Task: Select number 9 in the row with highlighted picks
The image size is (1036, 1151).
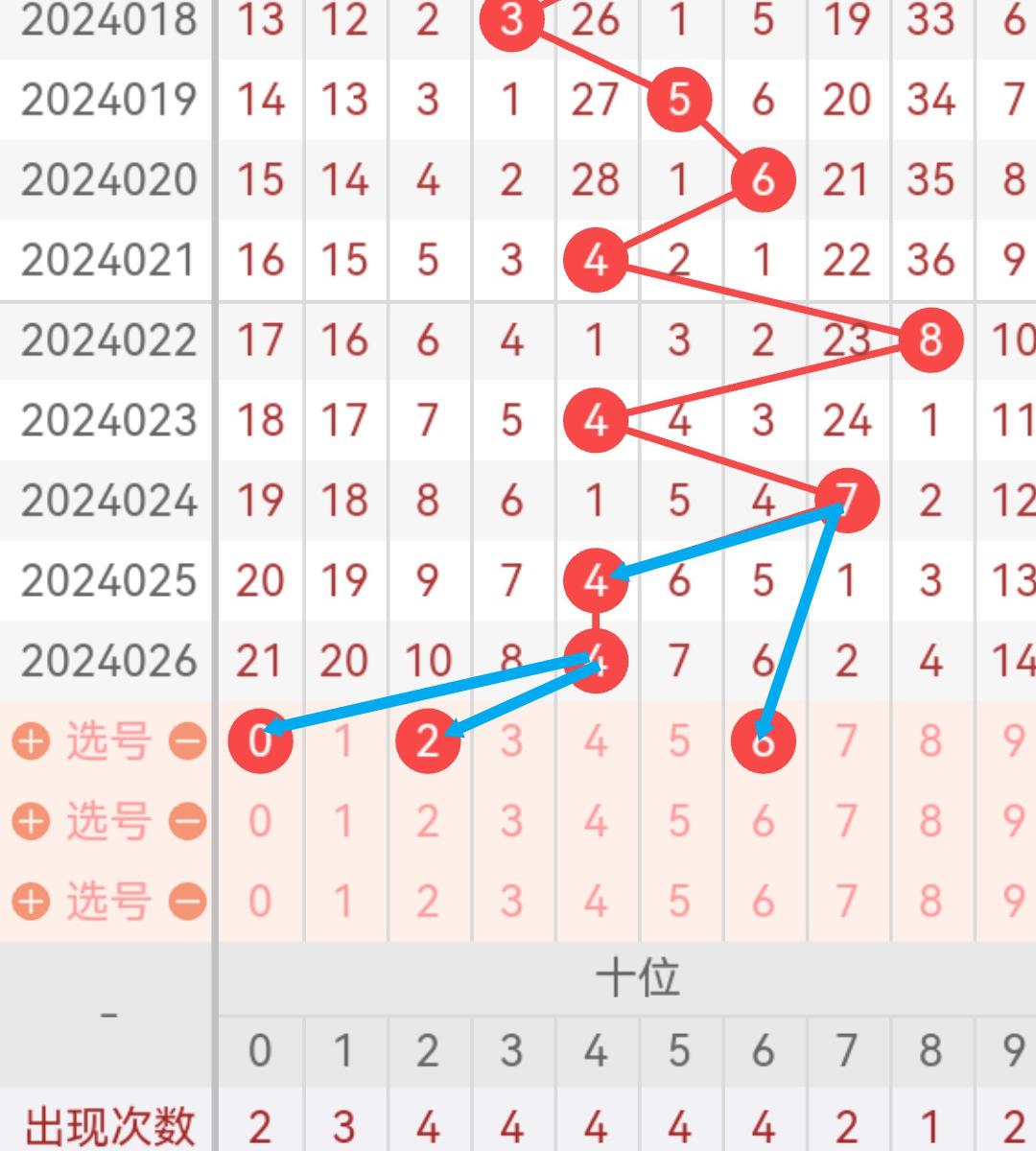Action: [x=1013, y=740]
